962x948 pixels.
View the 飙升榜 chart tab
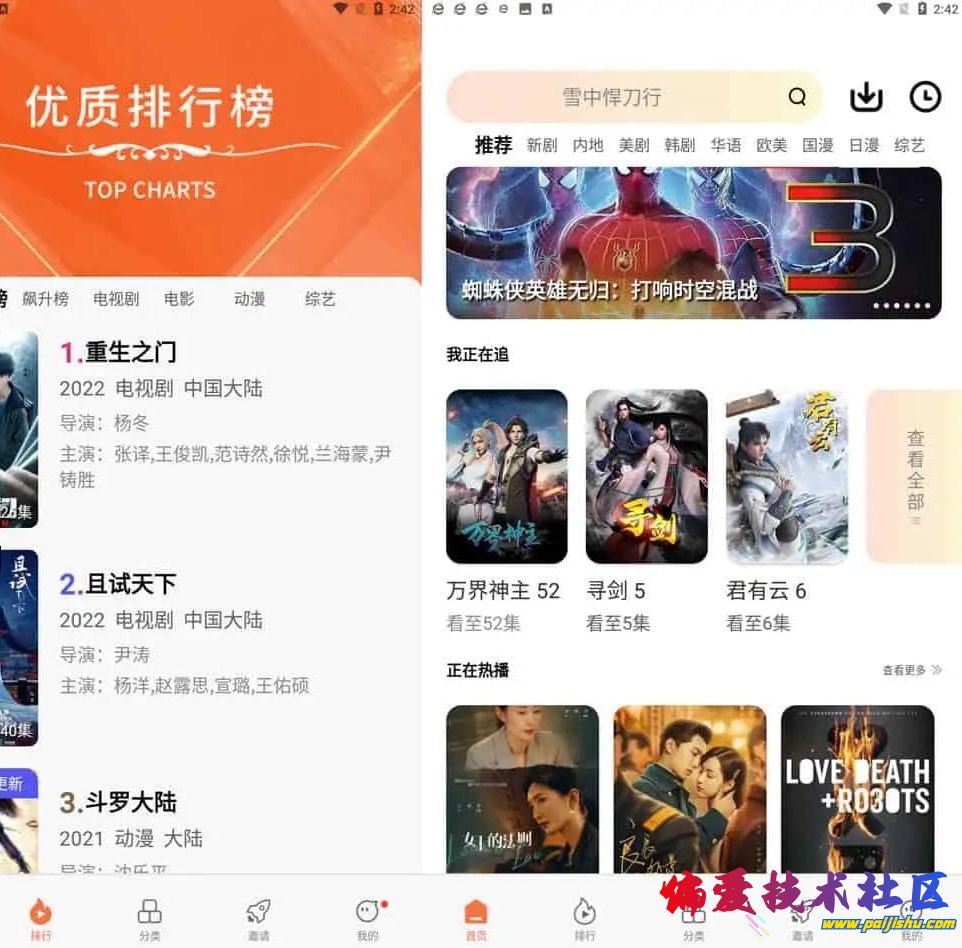pyautogui.click(x=46, y=299)
